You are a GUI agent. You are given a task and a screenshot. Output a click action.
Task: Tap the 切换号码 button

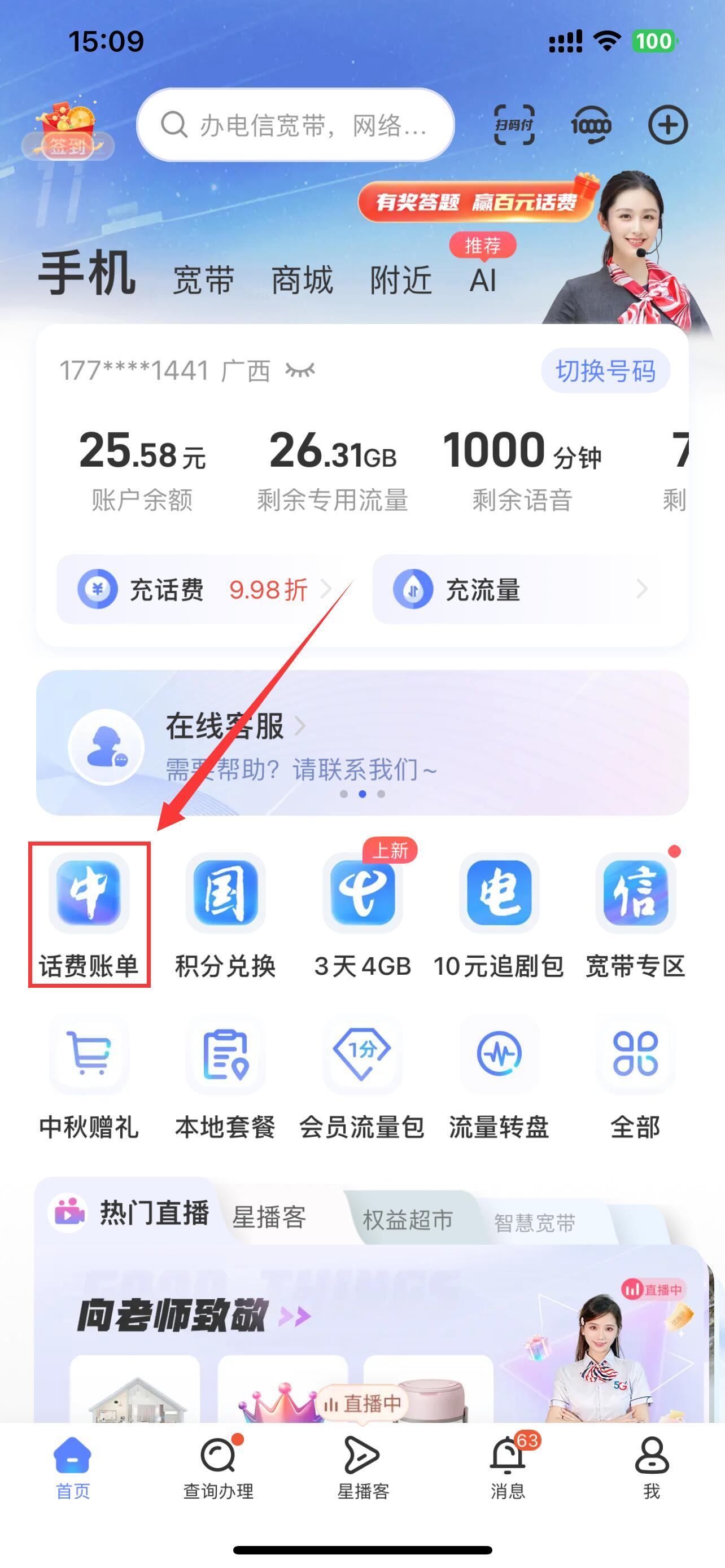605,370
